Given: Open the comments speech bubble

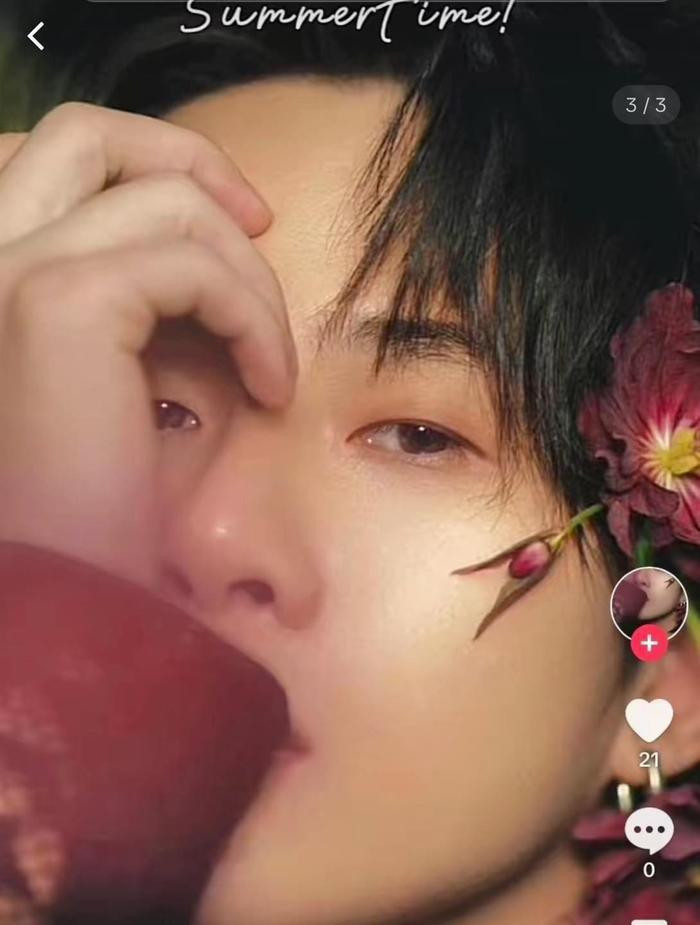Looking at the screenshot, I should pyautogui.click(x=649, y=830).
